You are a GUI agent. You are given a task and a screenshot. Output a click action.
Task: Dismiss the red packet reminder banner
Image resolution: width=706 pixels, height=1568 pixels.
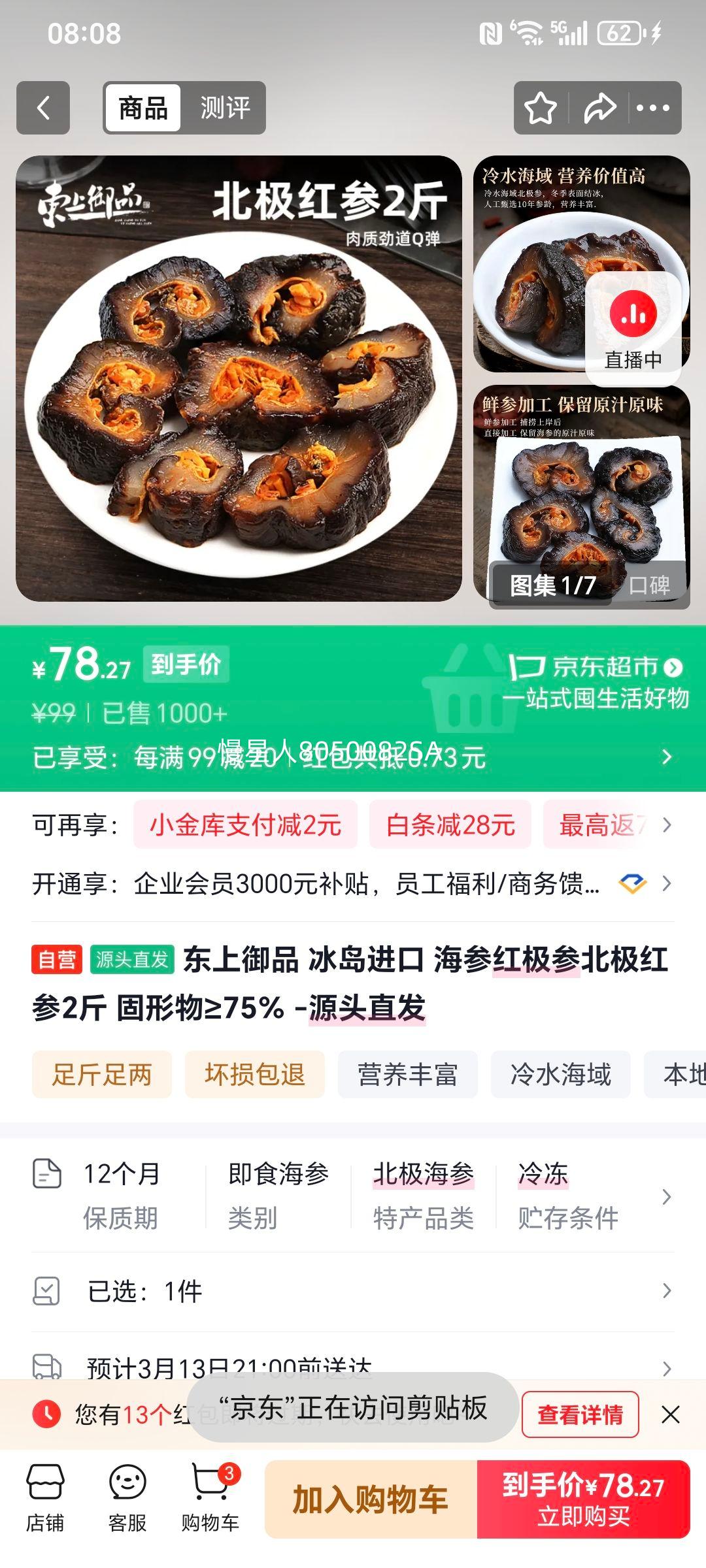click(x=671, y=1414)
